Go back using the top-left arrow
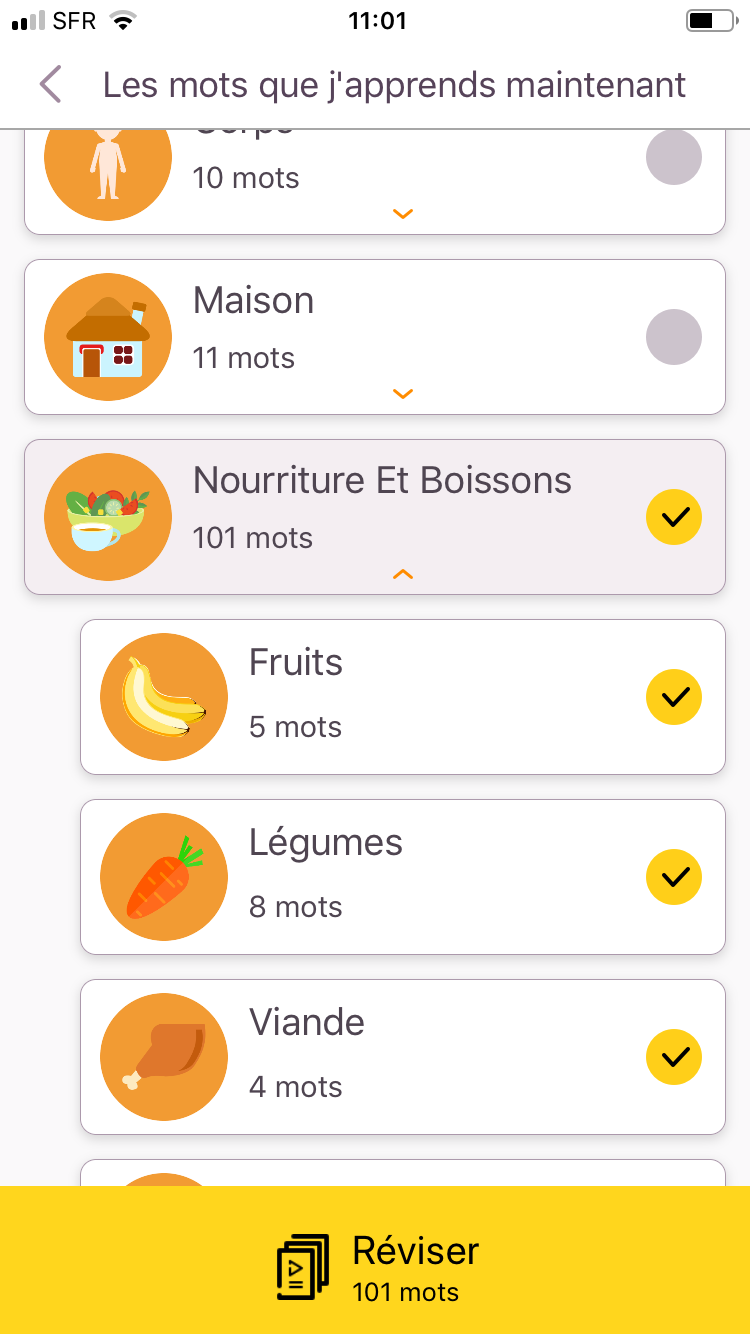 point(51,85)
